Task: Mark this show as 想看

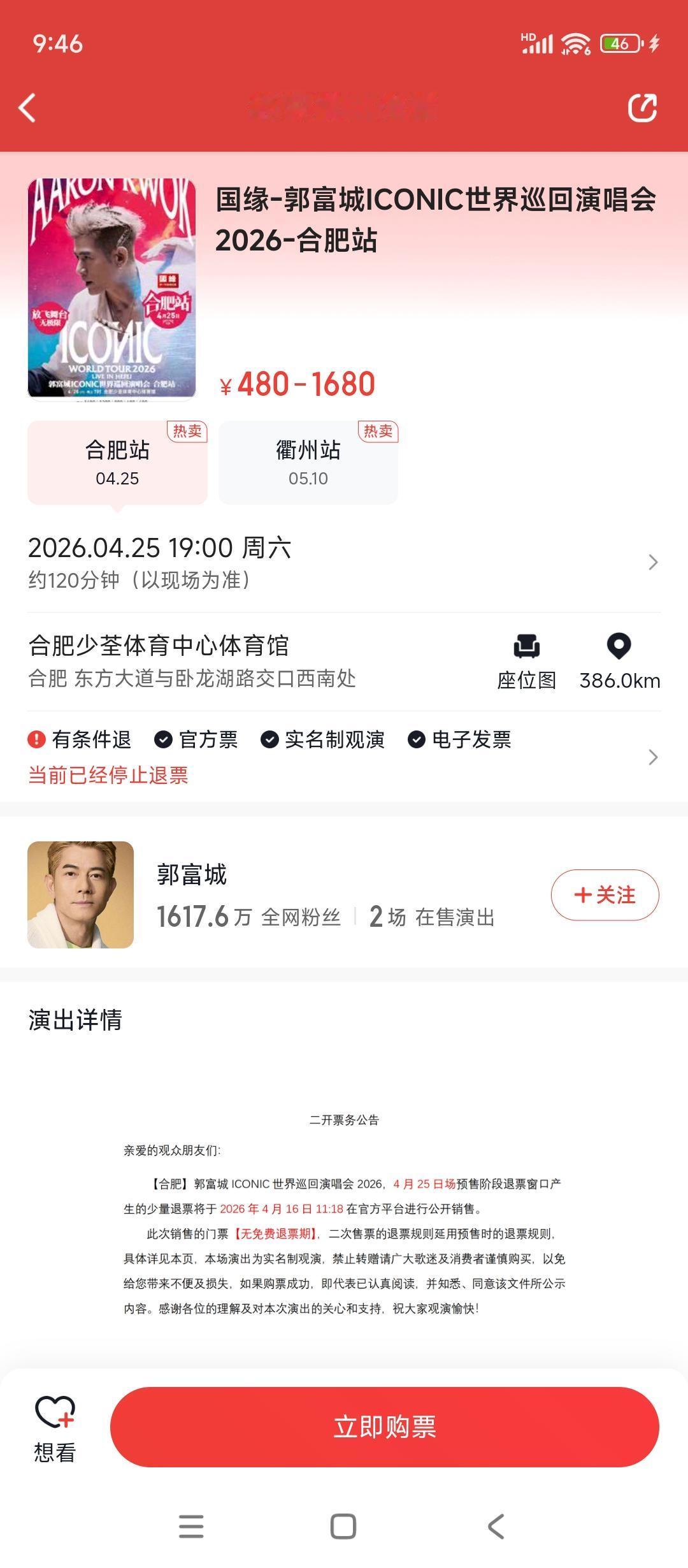Action: click(55, 1427)
